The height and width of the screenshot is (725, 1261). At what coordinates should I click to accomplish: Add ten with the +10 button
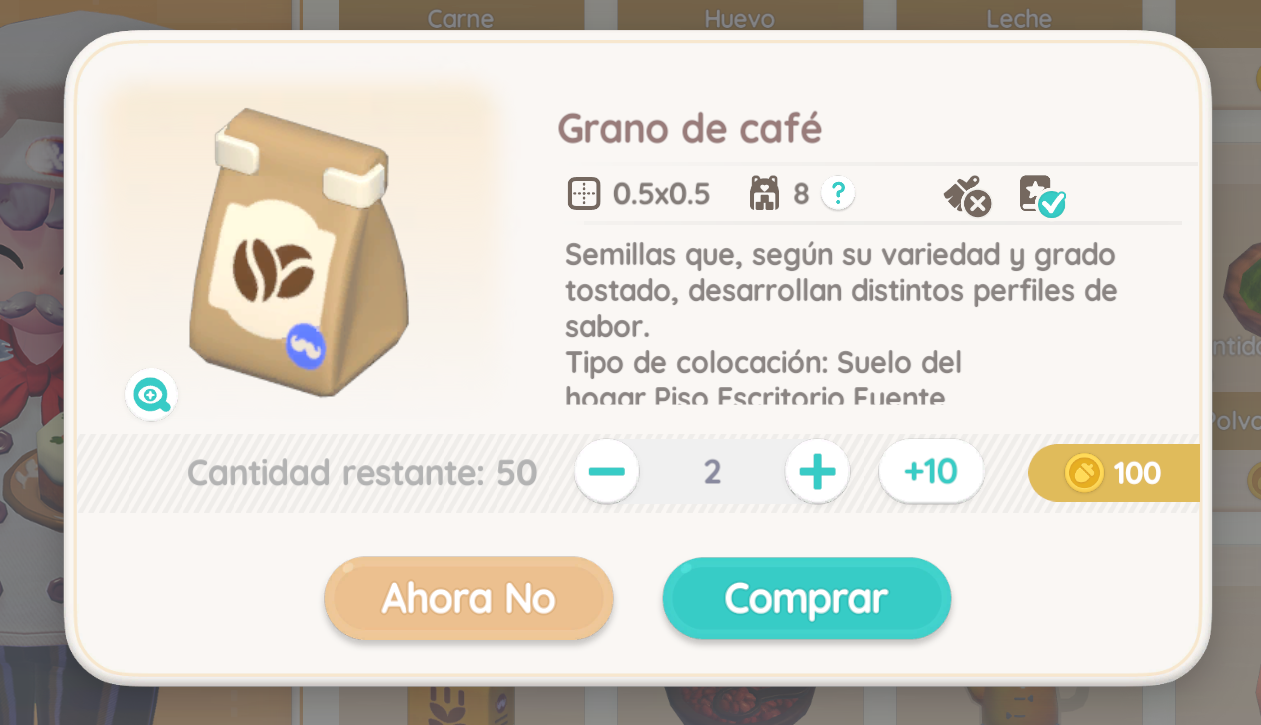coord(930,471)
